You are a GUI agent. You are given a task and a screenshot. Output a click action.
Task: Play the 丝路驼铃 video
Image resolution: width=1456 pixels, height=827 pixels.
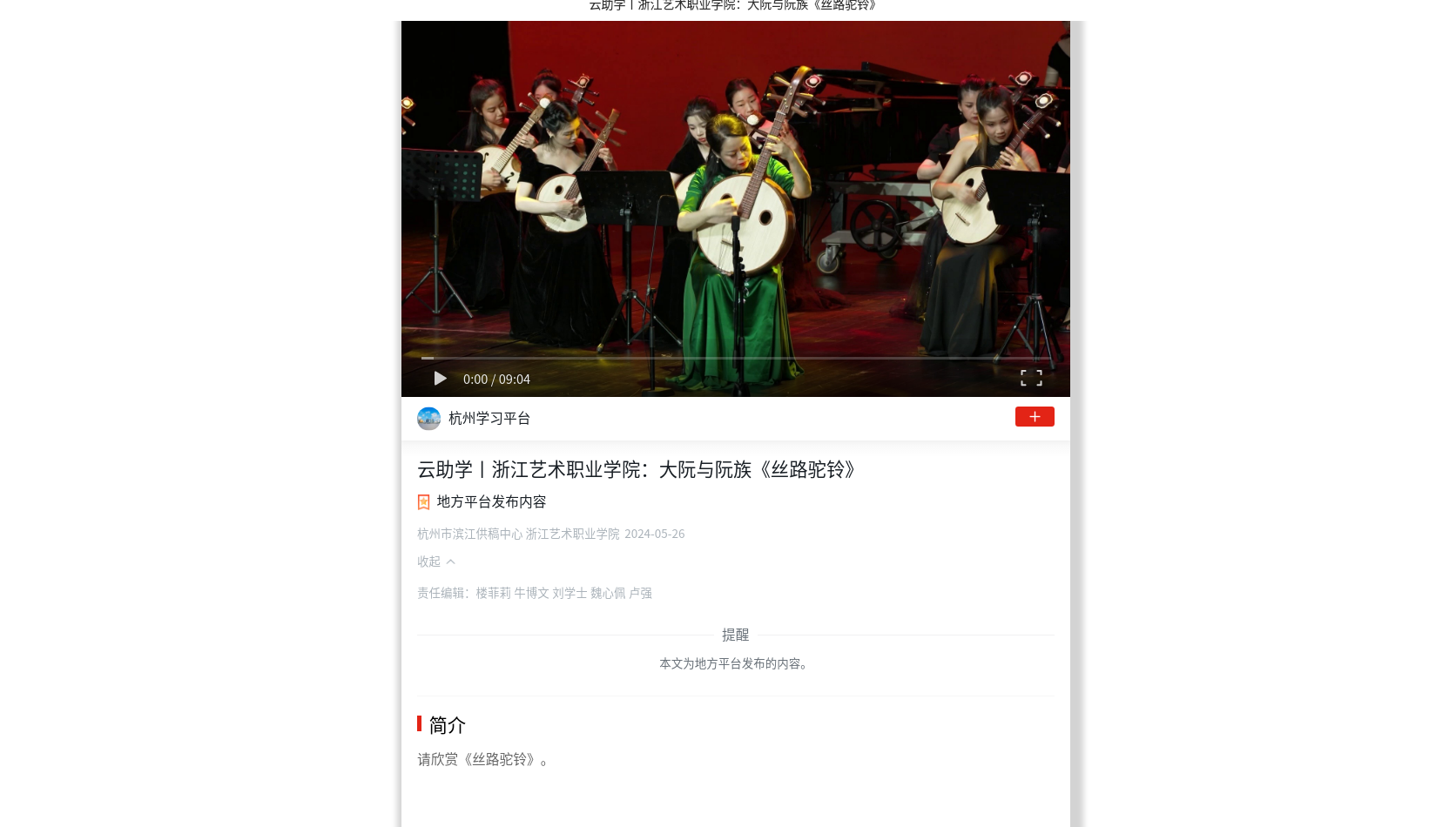(440, 379)
